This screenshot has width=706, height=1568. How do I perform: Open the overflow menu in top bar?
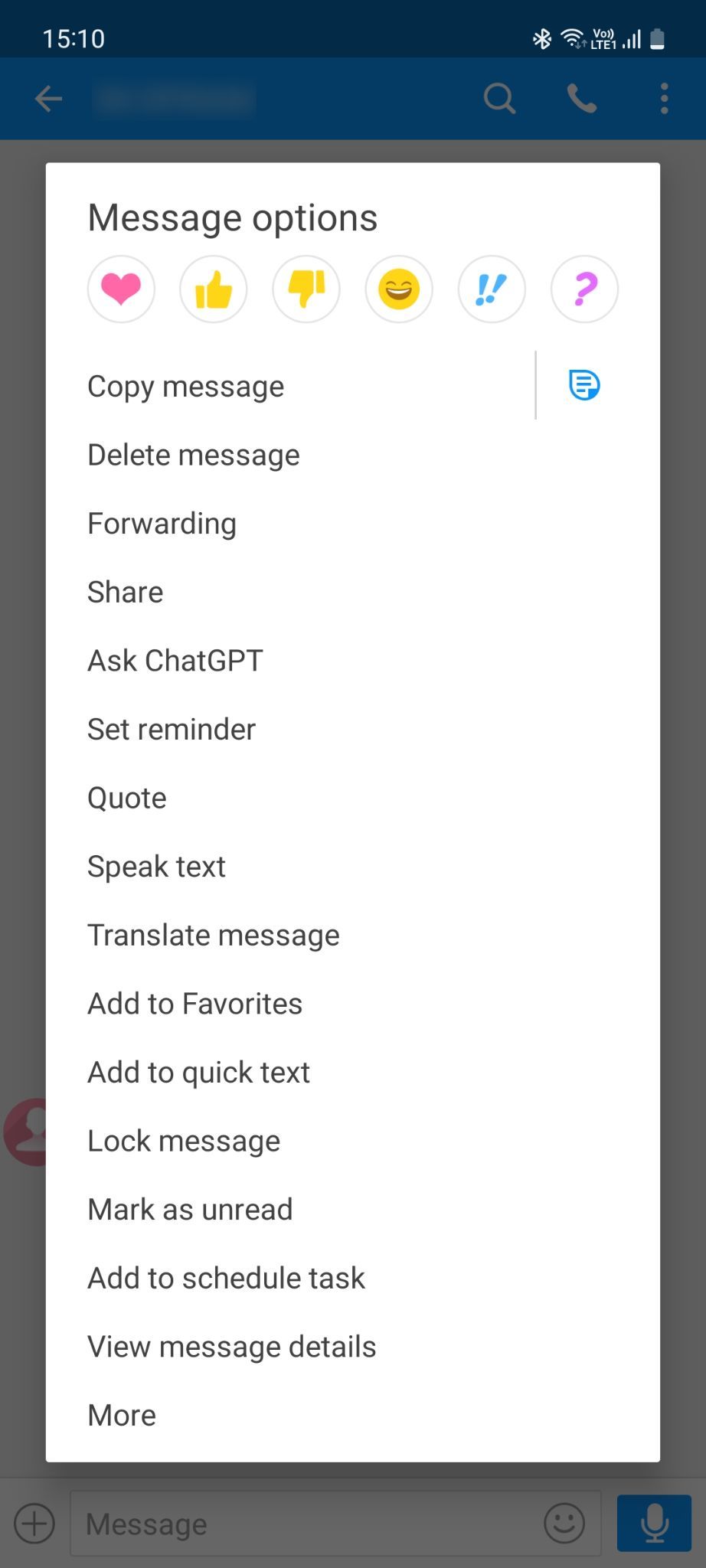tap(662, 99)
